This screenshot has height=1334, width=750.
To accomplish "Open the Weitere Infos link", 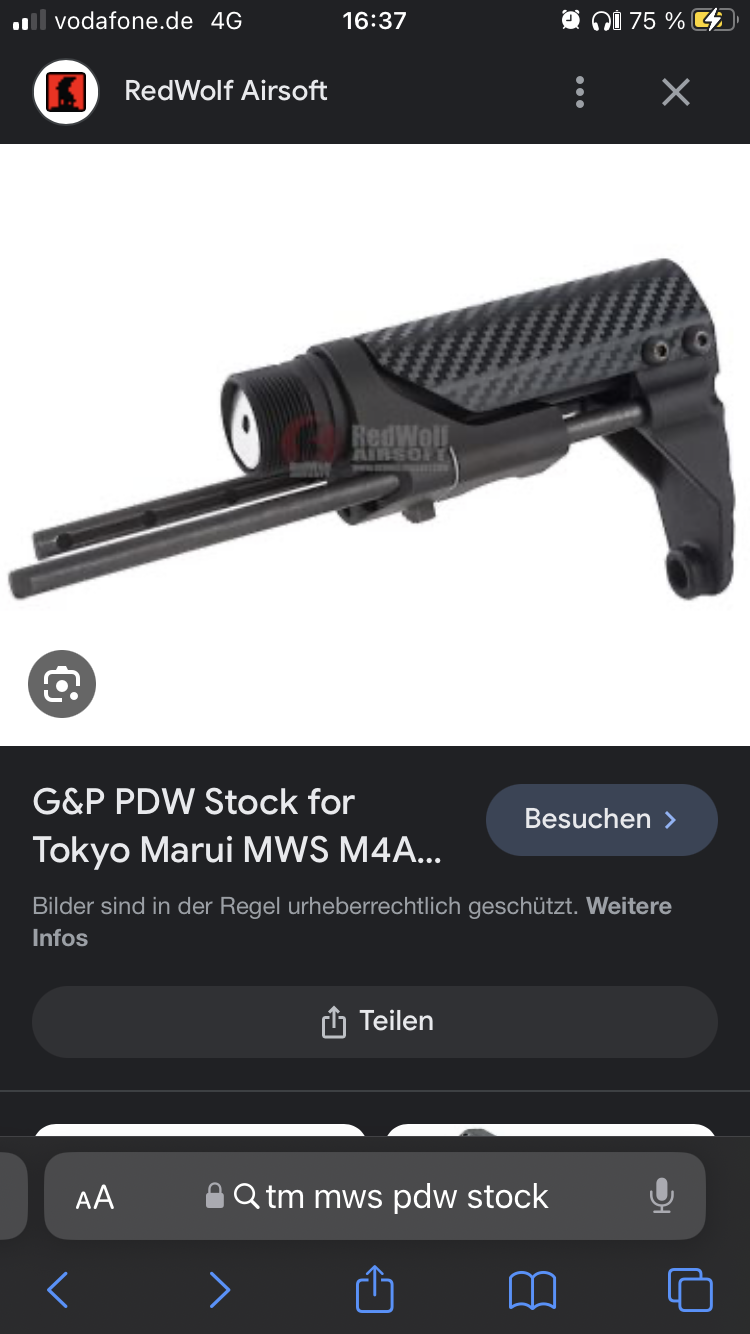I will tap(60, 938).
